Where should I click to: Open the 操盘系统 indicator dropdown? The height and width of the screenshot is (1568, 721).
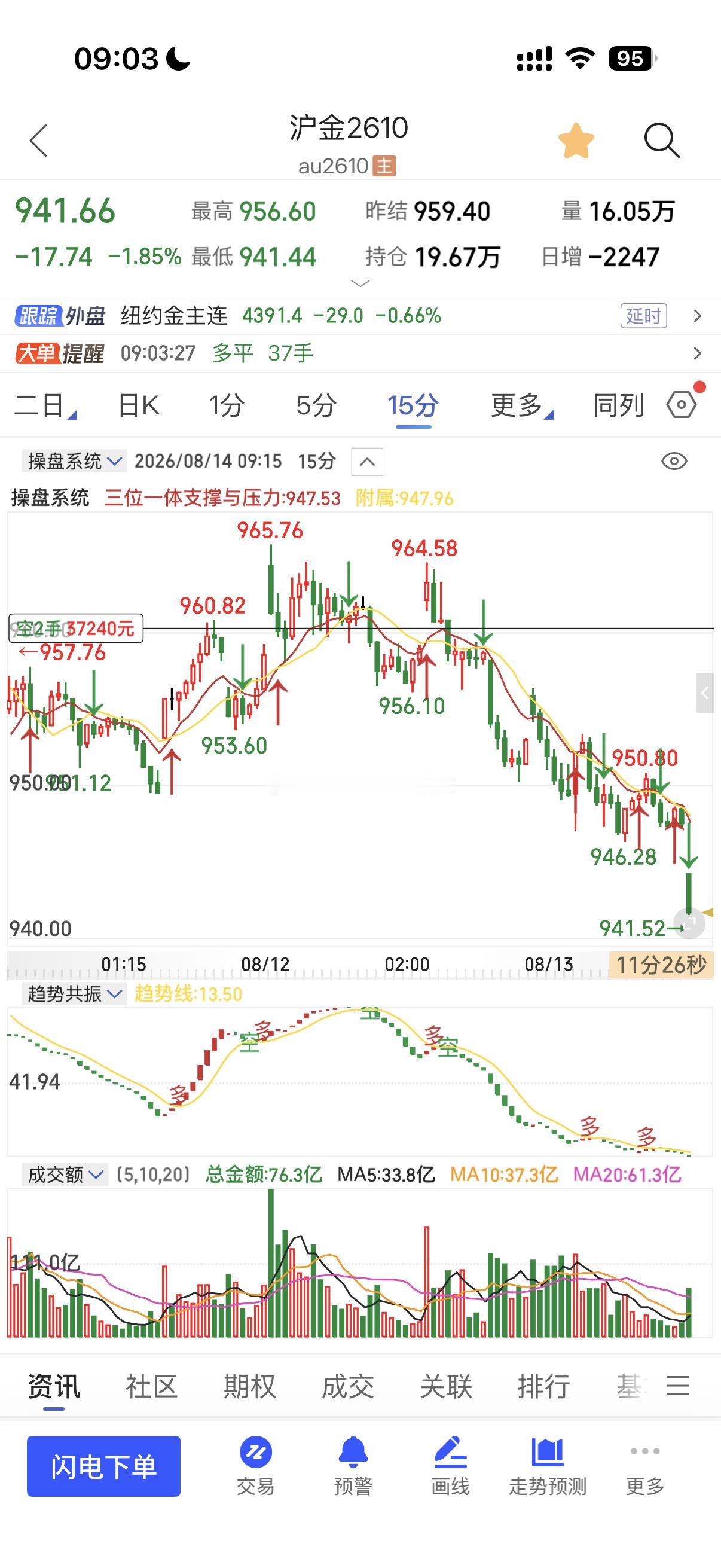tap(74, 462)
